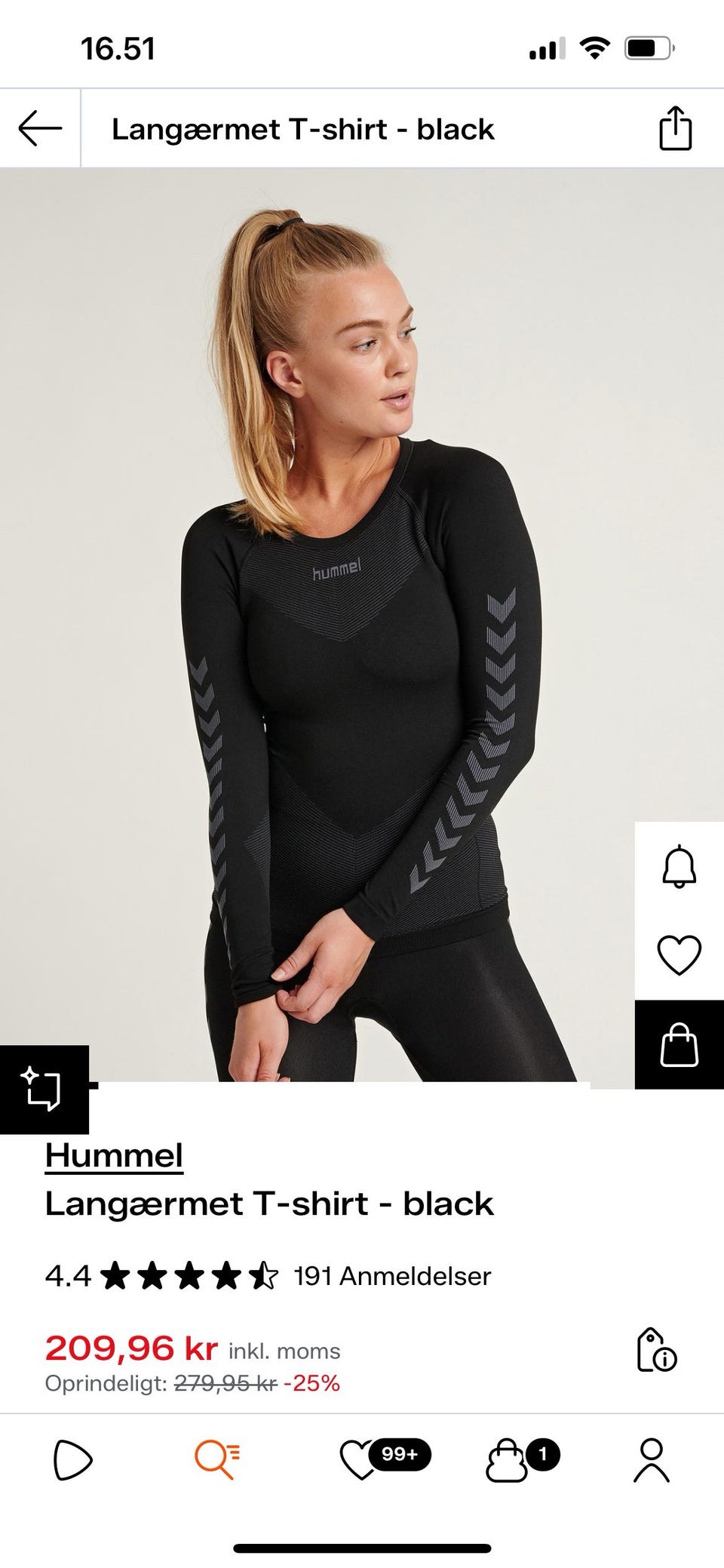Go to the account profile tab

point(652,1460)
